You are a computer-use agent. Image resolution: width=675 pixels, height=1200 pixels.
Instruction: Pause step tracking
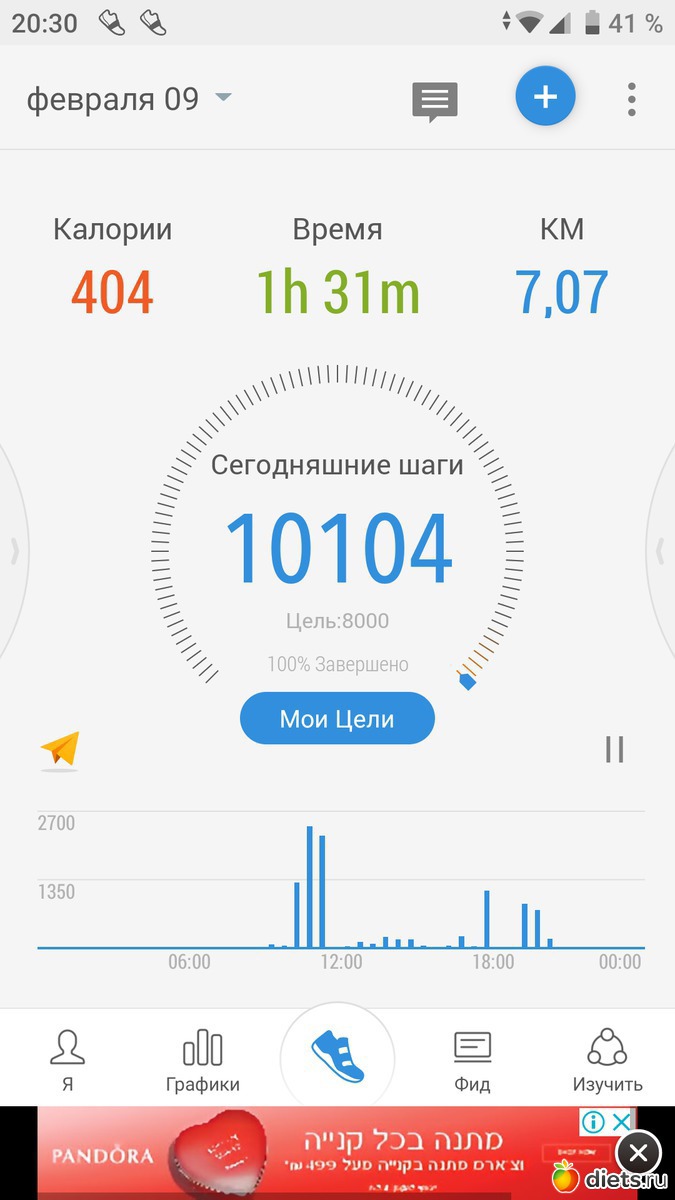click(x=614, y=749)
